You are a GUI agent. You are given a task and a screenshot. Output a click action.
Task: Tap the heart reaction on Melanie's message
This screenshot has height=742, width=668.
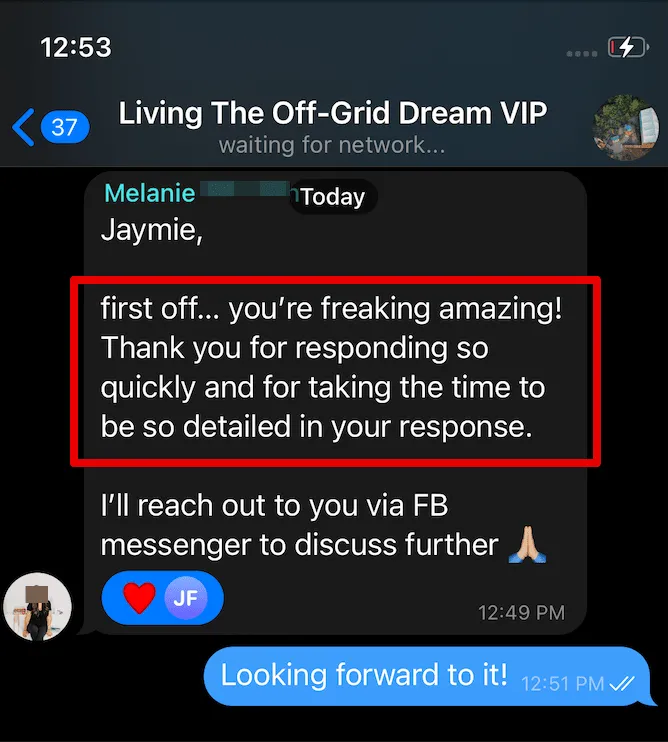[140, 599]
